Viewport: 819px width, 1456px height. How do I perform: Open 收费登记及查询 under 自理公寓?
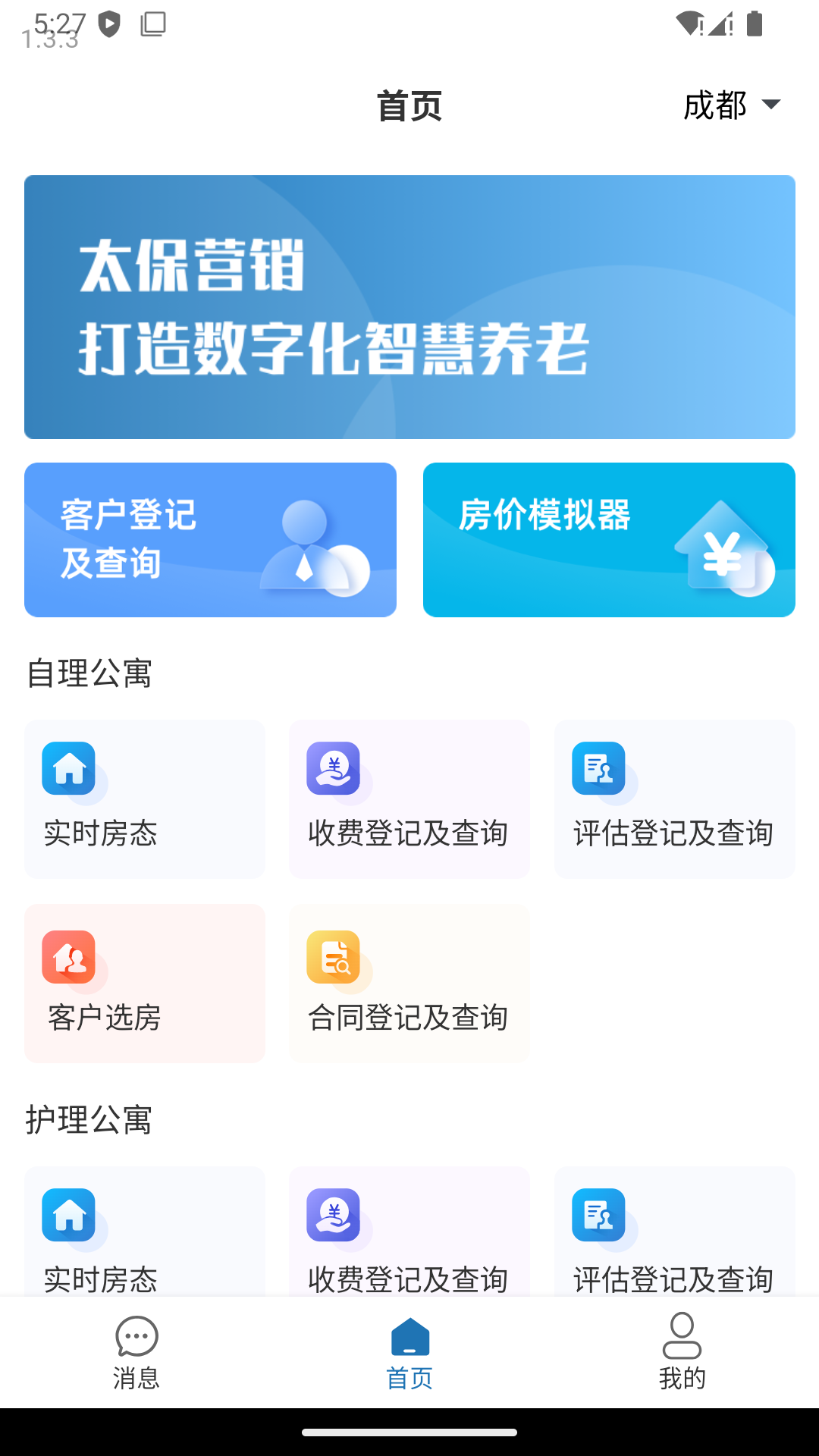click(409, 799)
